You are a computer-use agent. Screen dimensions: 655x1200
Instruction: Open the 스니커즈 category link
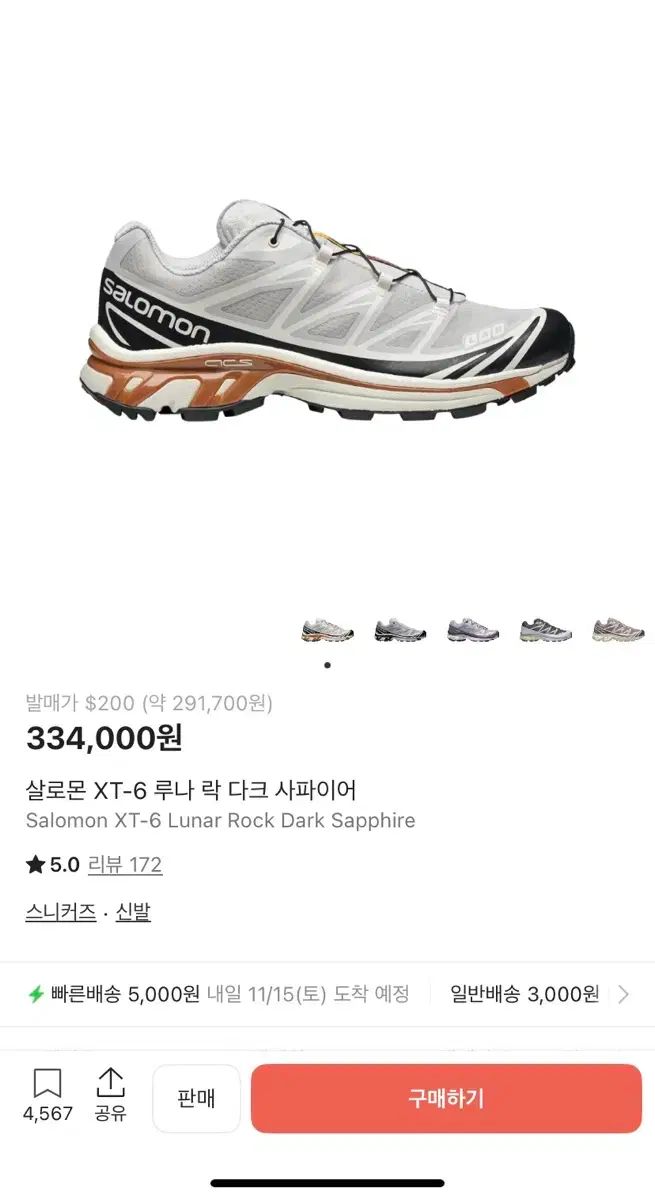[61, 912]
